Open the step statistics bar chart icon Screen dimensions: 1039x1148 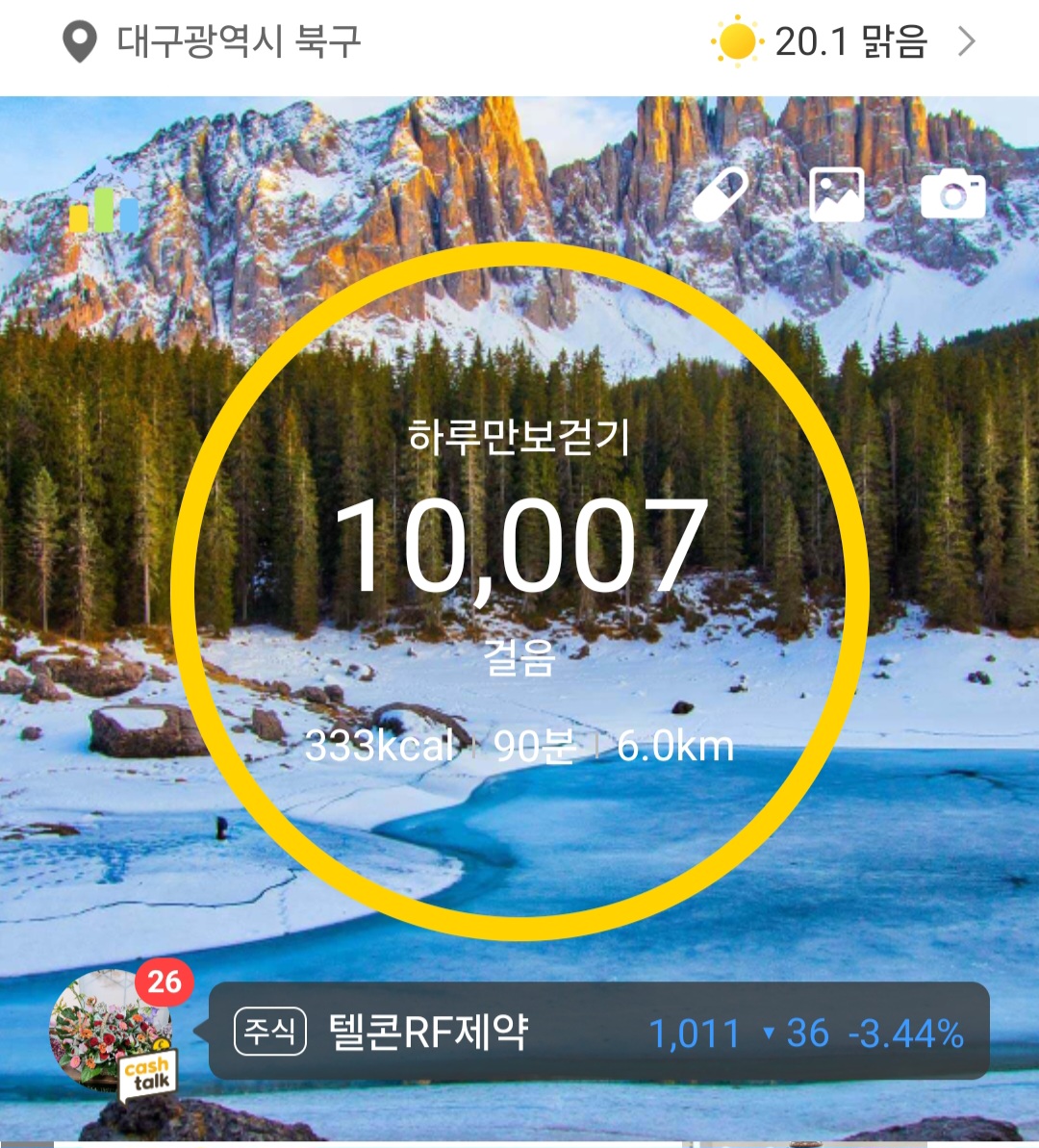click(104, 211)
